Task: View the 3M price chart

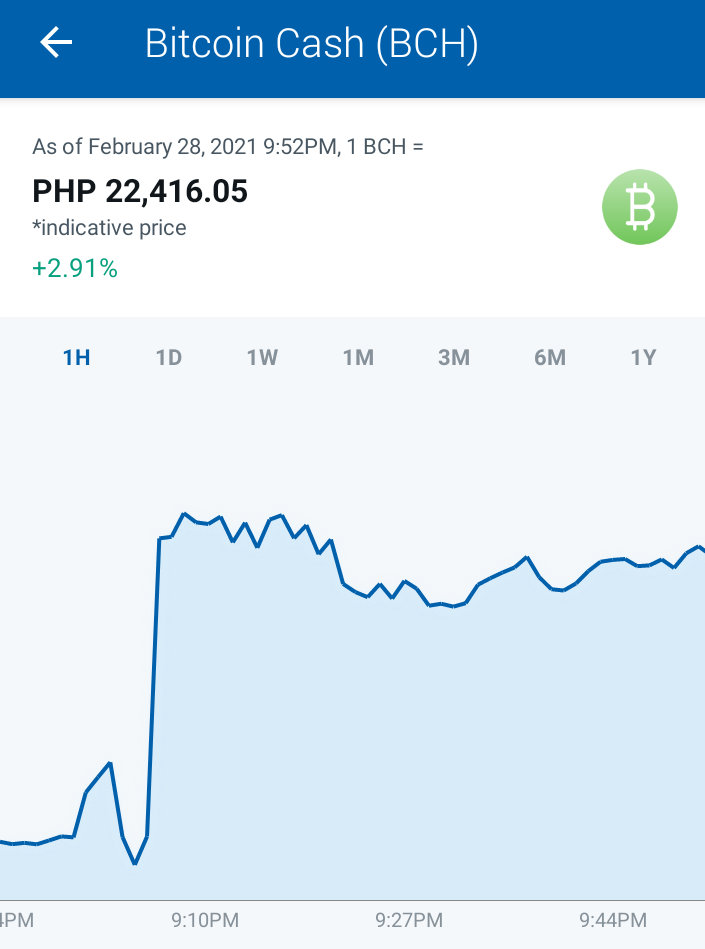Action: click(x=454, y=358)
